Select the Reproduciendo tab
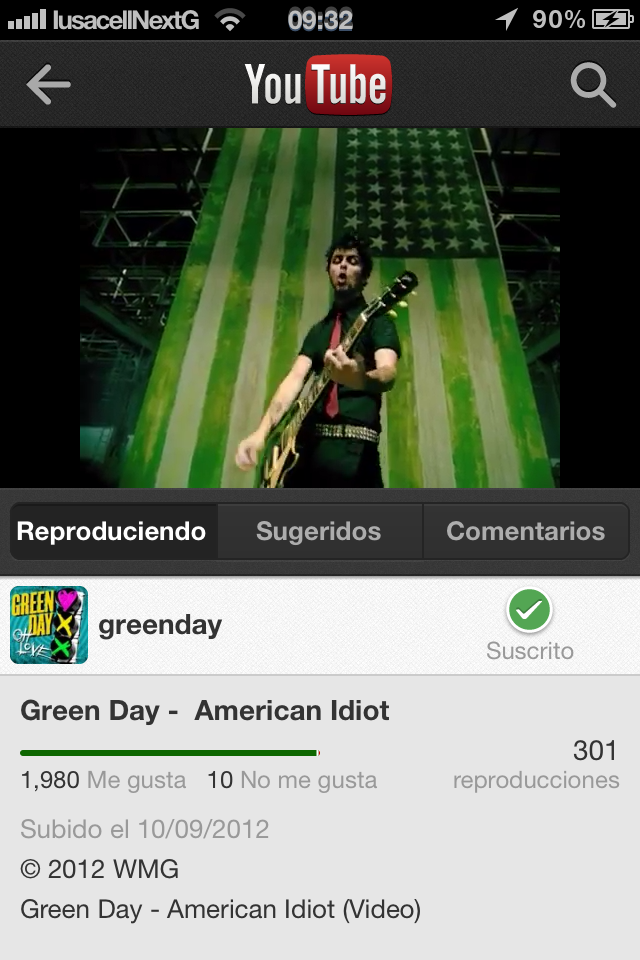 point(112,531)
